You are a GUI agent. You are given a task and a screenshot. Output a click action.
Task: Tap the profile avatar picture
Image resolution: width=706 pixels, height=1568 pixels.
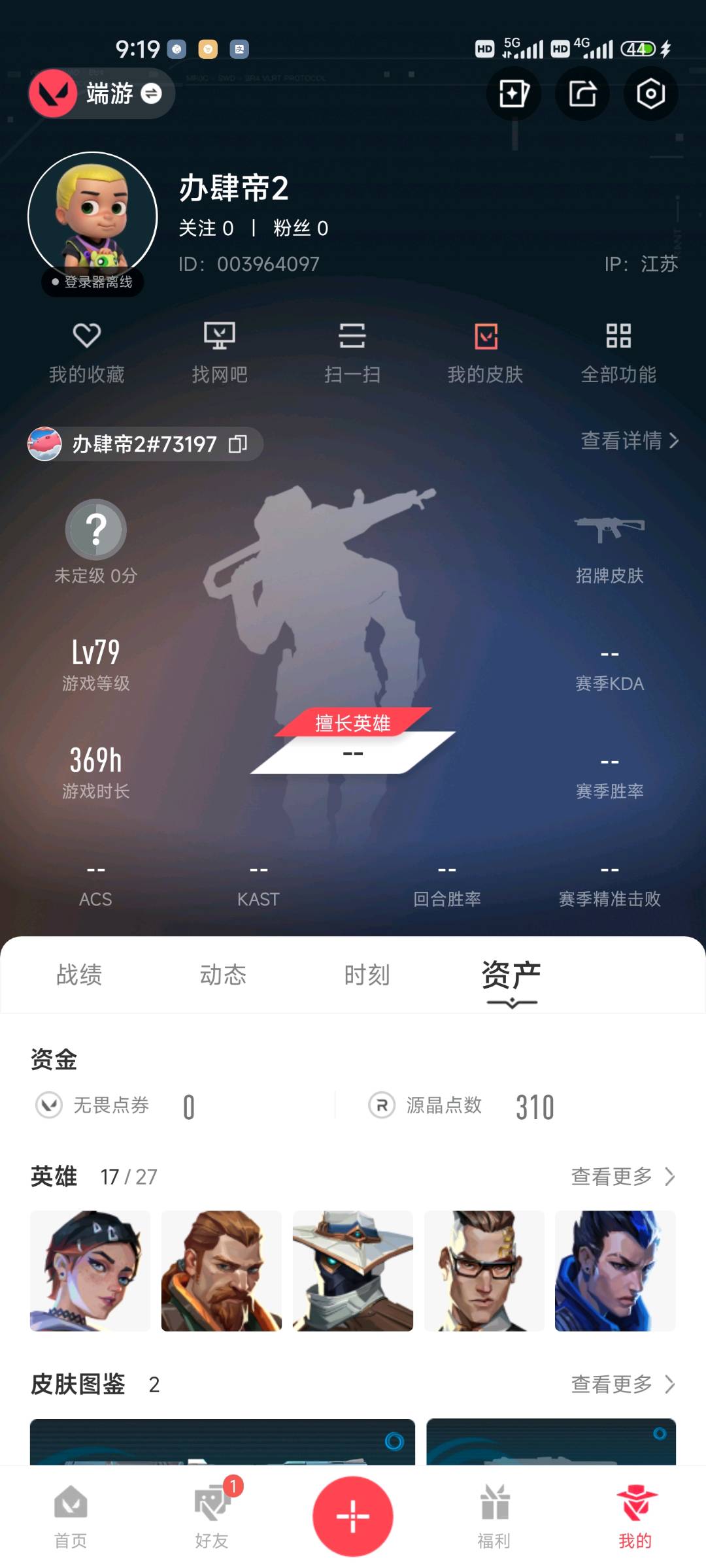pyautogui.click(x=93, y=217)
